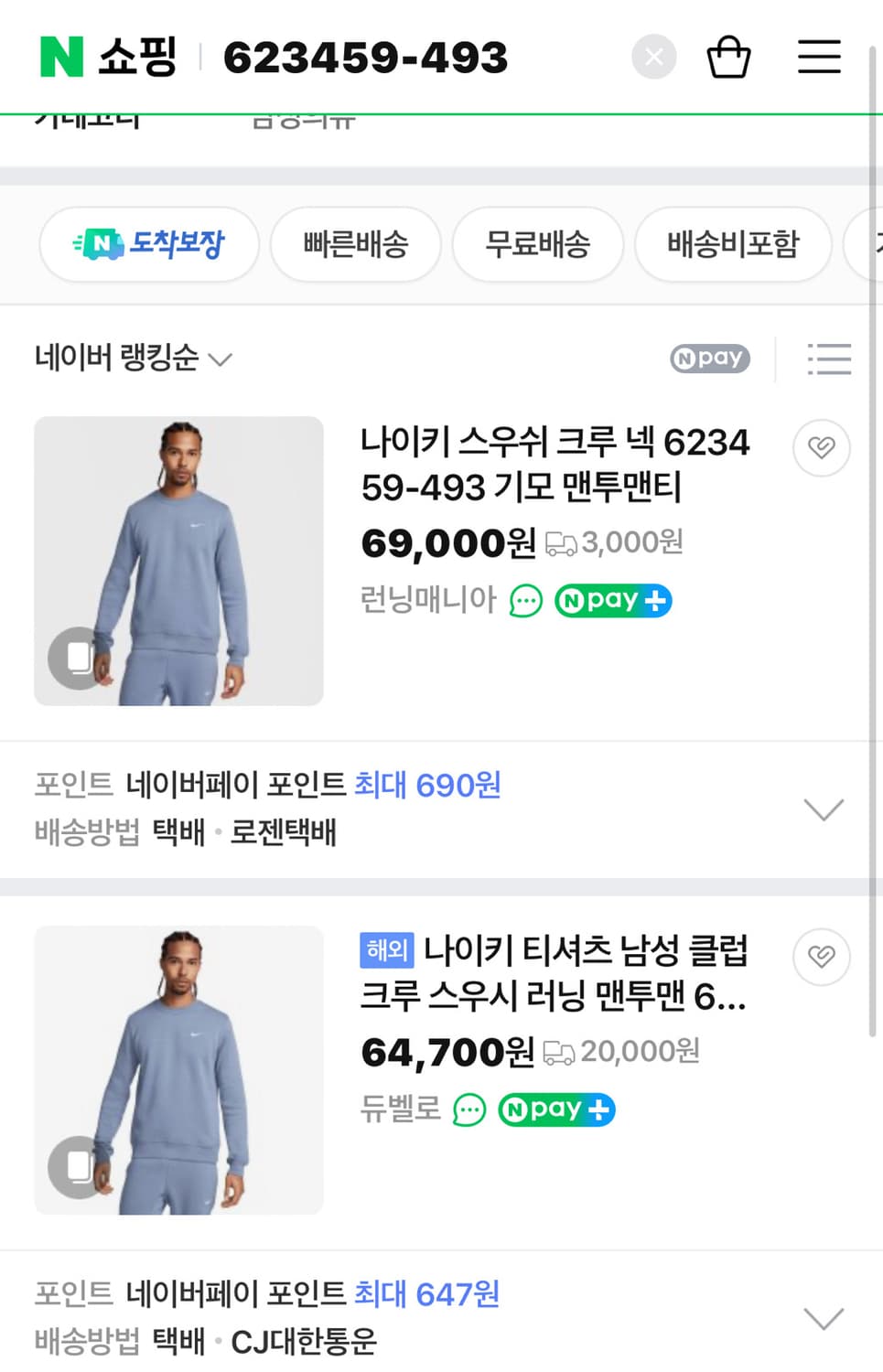Save first product with the heart wishlist button
Image resolution: width=883 pixels, height=1372 pixels.
821,448
